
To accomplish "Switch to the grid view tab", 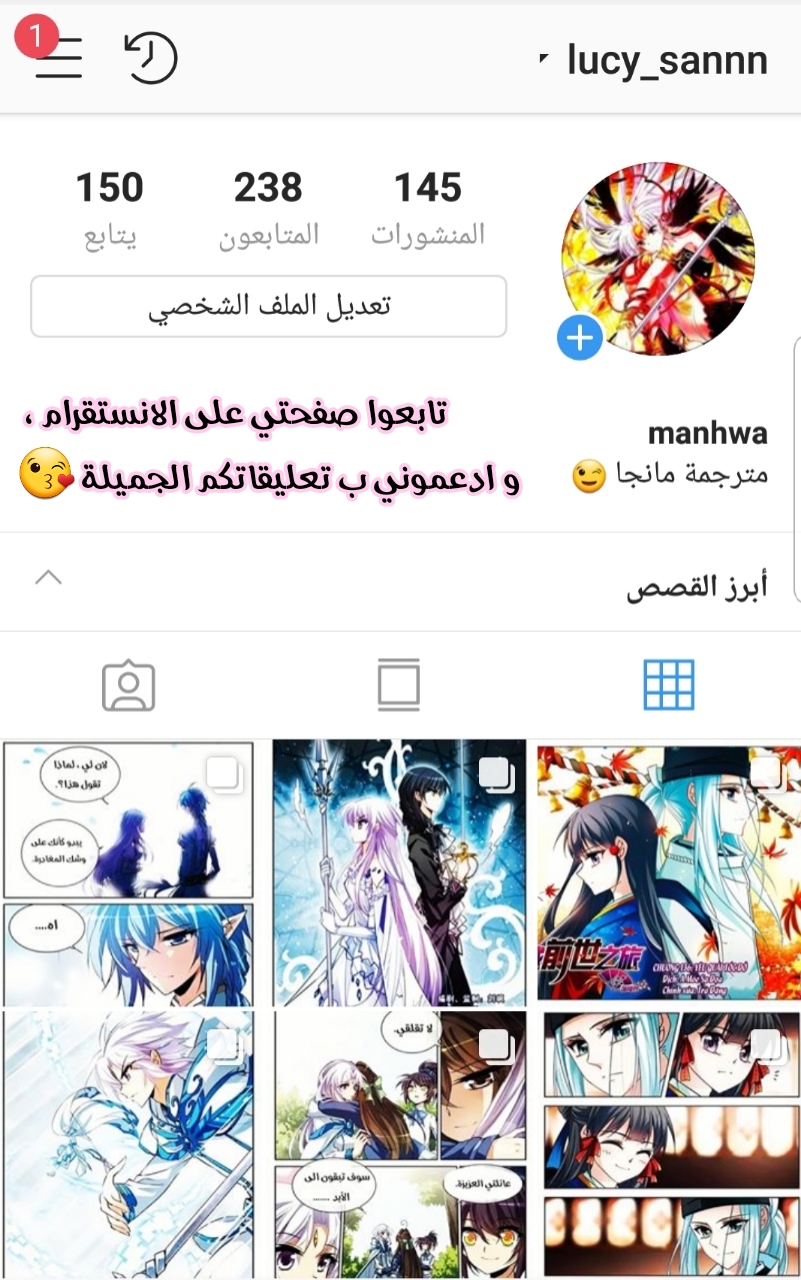I will pos(668,686).
